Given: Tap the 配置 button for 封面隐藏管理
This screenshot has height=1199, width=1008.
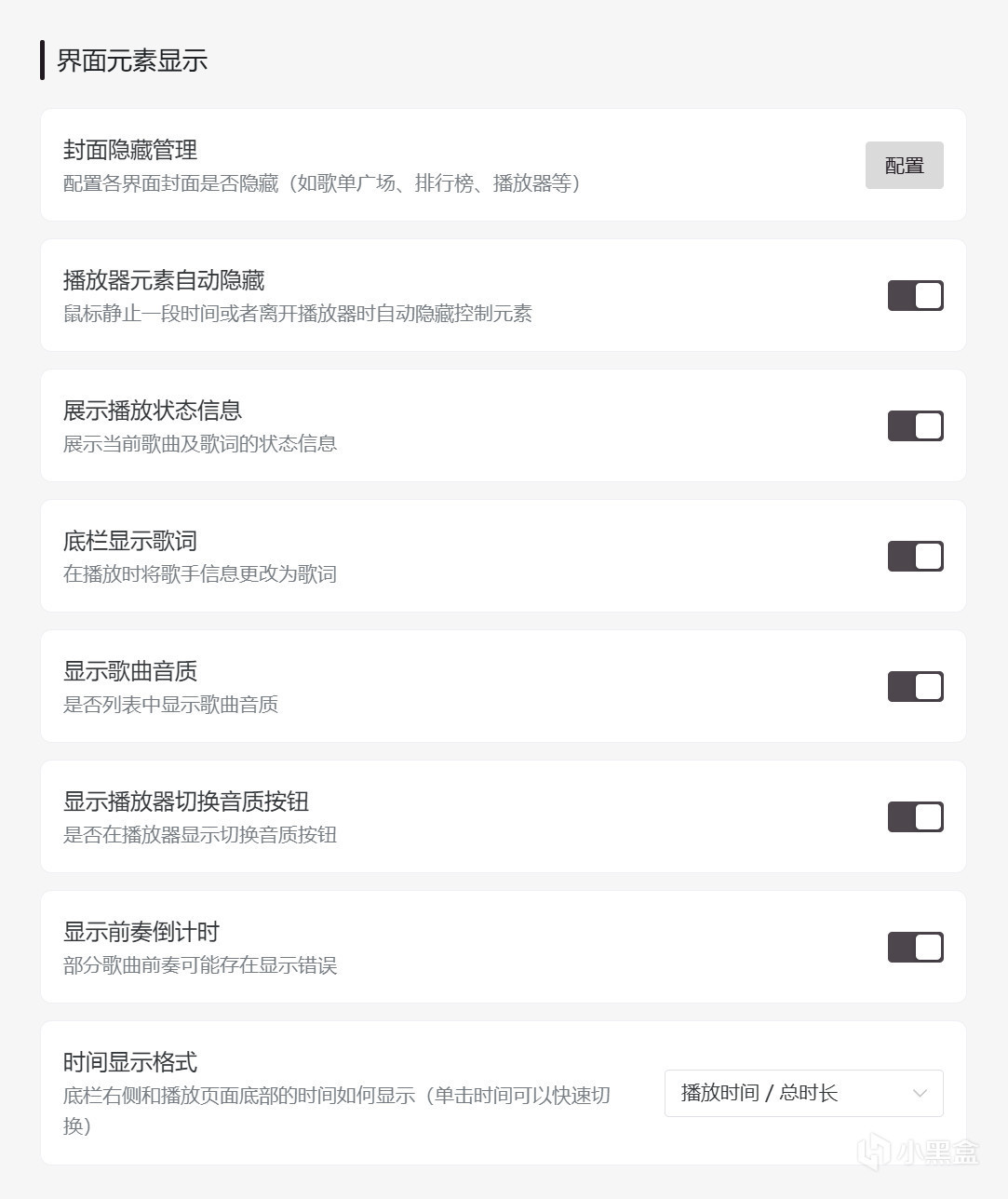Looking at the screenshot, I should (x=904, y=166).
